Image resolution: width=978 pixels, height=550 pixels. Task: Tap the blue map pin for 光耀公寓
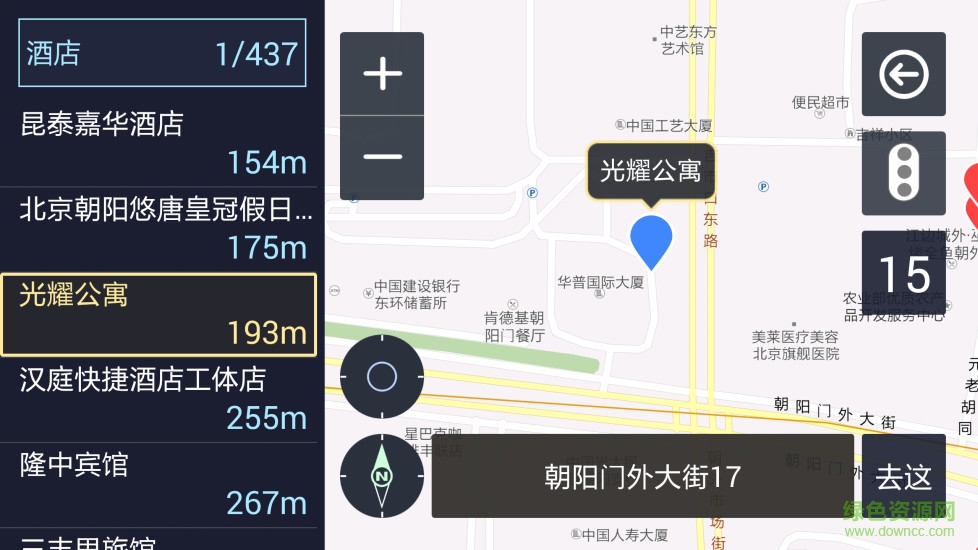pyautogui.click(x=651, y=238)
